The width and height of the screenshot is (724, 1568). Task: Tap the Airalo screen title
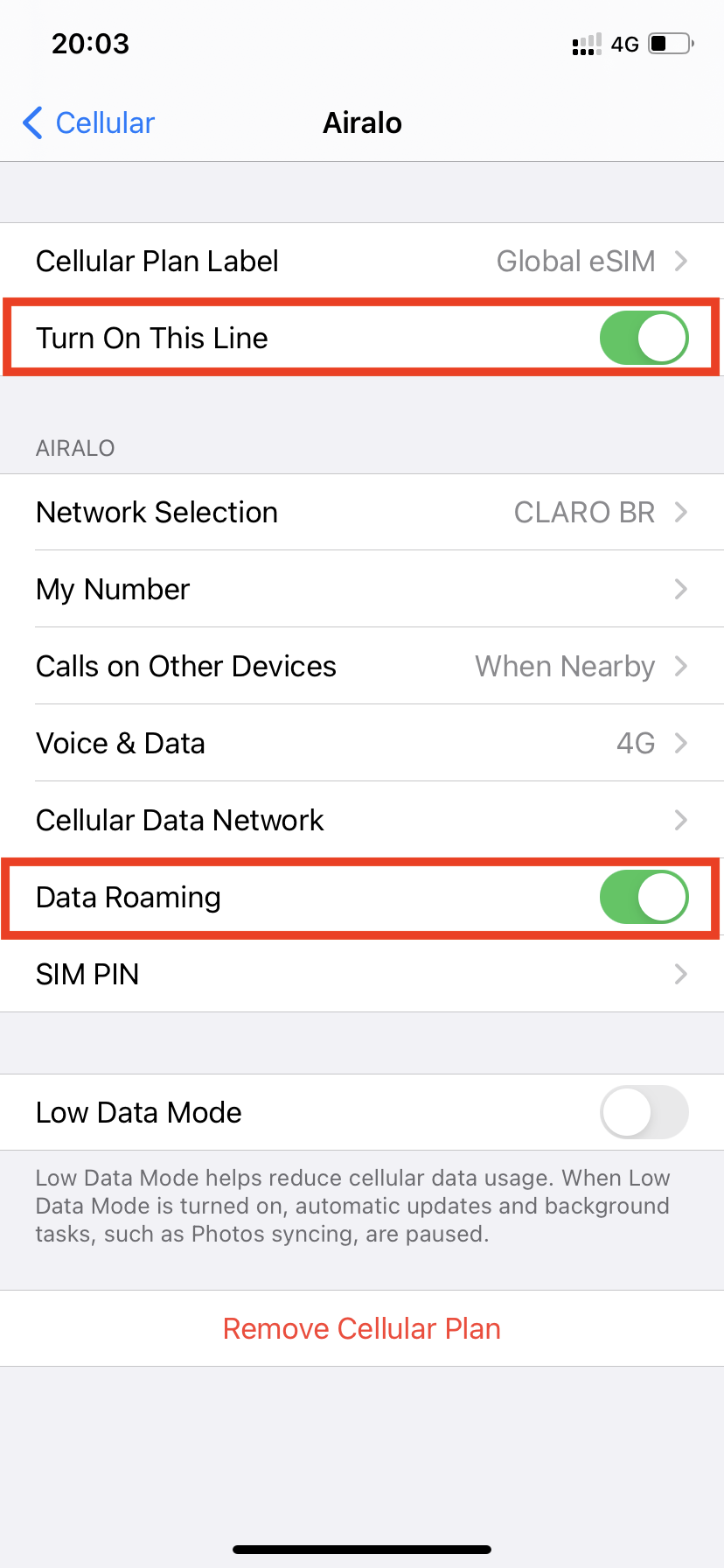[x=362, y=123]
